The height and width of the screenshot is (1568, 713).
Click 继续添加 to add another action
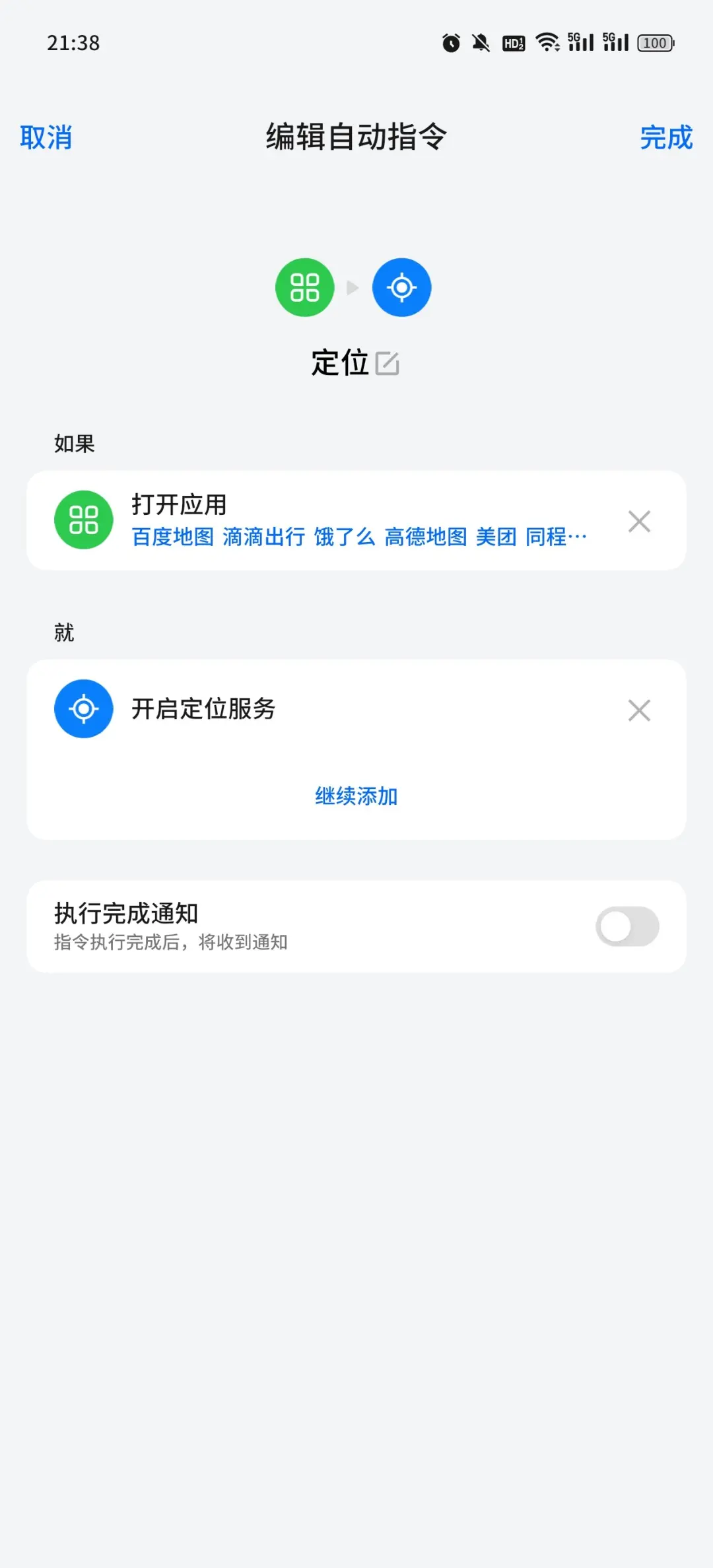pyautogui.click(x=355, y=796)
